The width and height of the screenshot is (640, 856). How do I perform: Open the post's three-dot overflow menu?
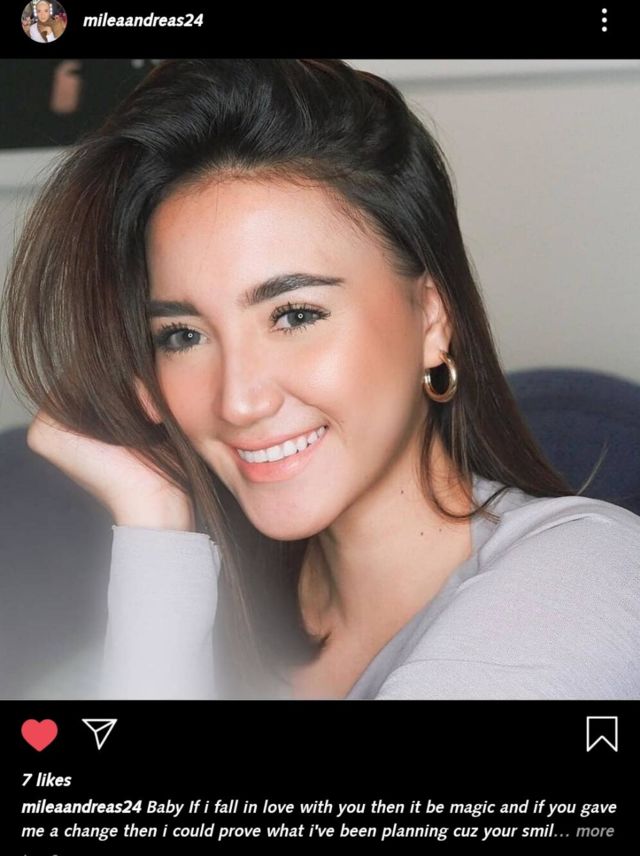(x=604, y=20)
